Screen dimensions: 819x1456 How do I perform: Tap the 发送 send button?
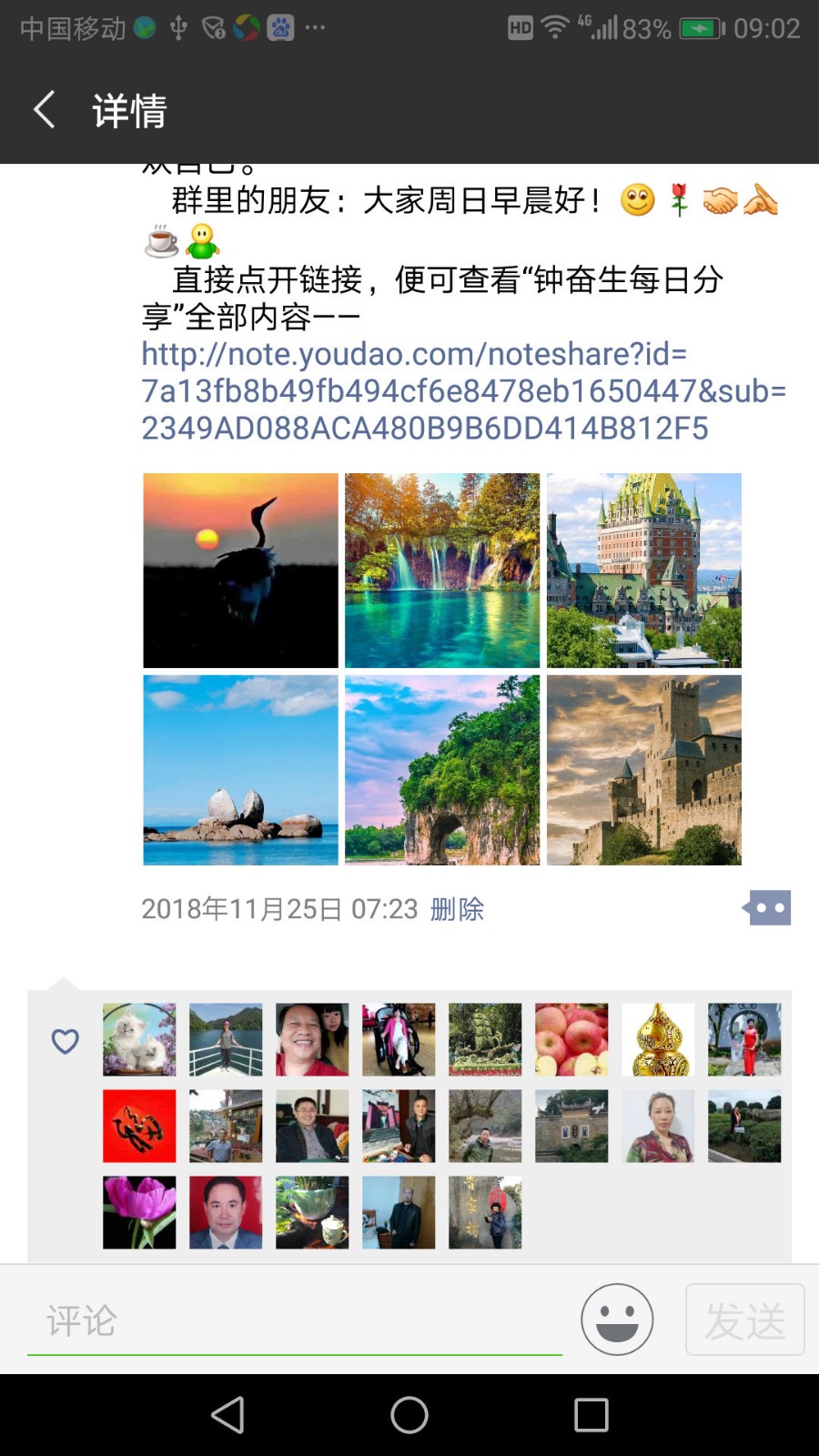coord(744,1319)
